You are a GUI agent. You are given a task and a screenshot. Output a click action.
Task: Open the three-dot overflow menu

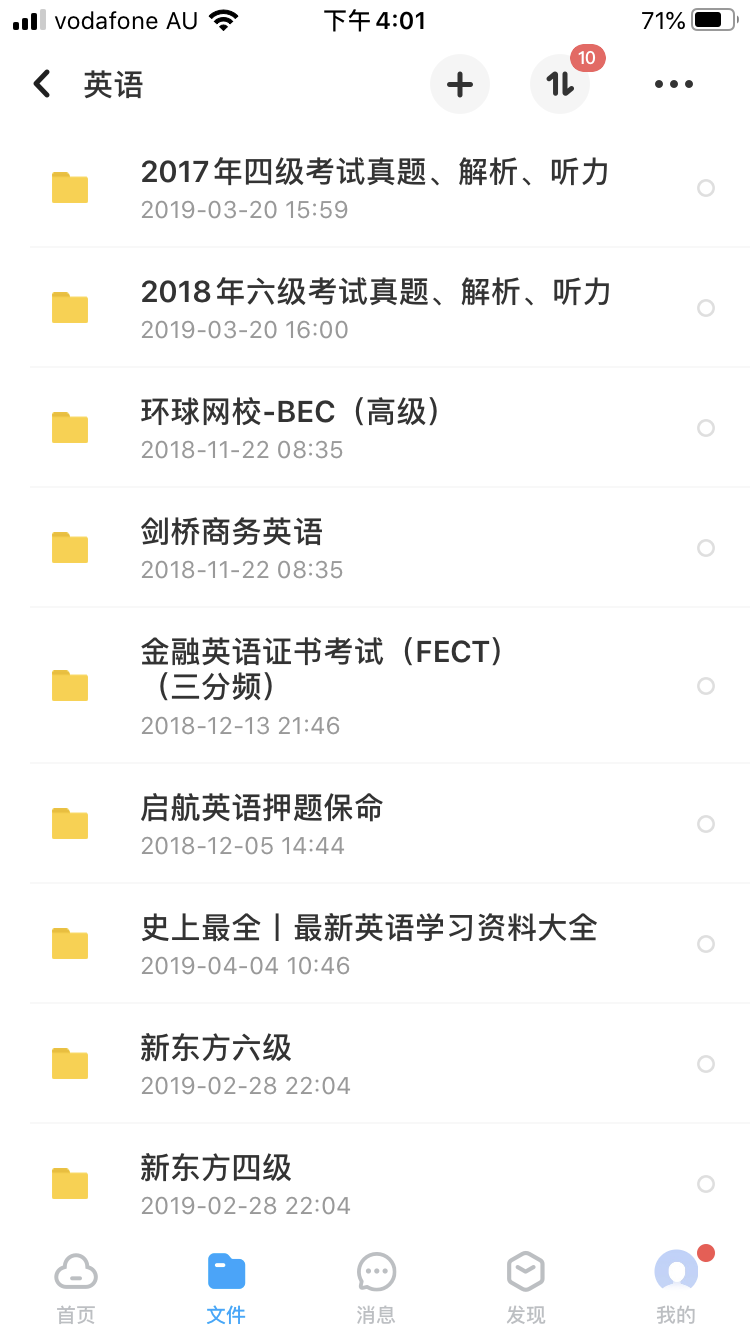[673, 85]
